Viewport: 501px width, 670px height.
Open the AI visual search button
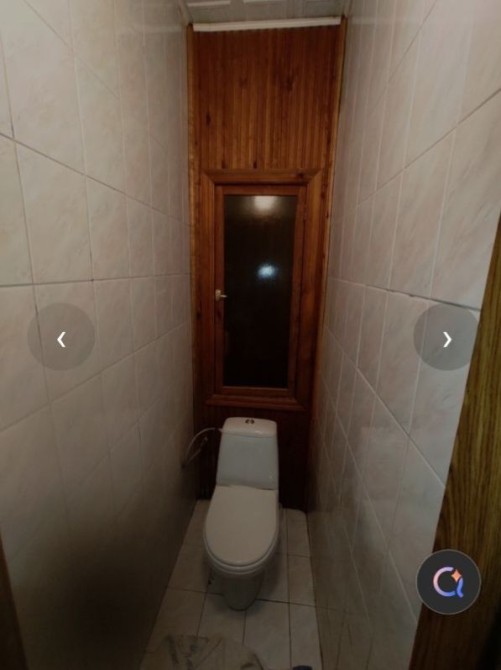[448, 582]
